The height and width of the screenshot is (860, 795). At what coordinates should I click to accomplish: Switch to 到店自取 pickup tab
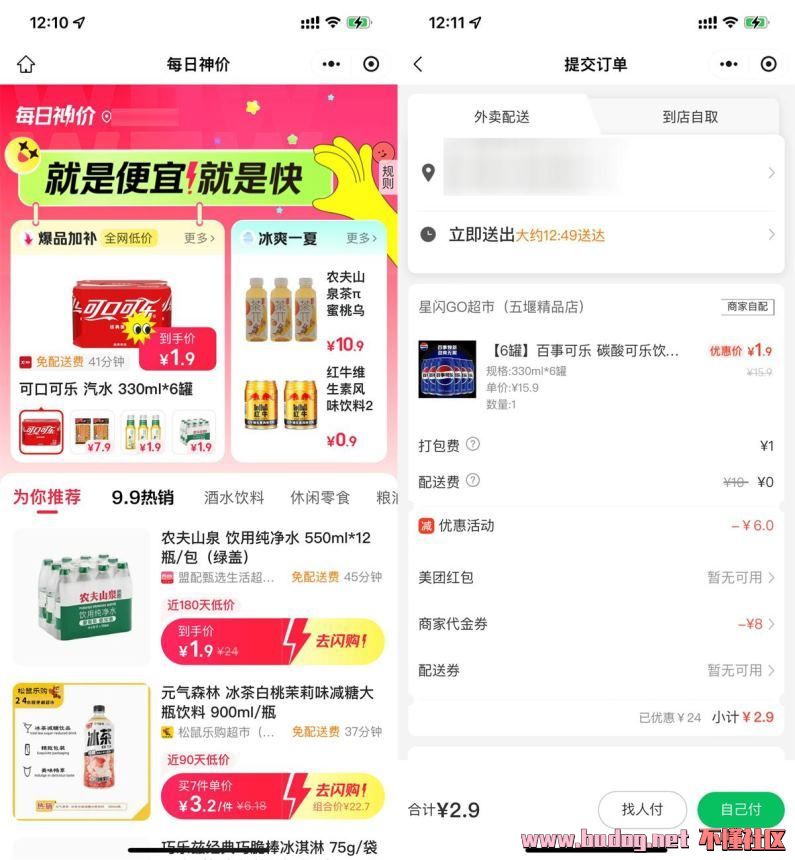coord(689,116)
